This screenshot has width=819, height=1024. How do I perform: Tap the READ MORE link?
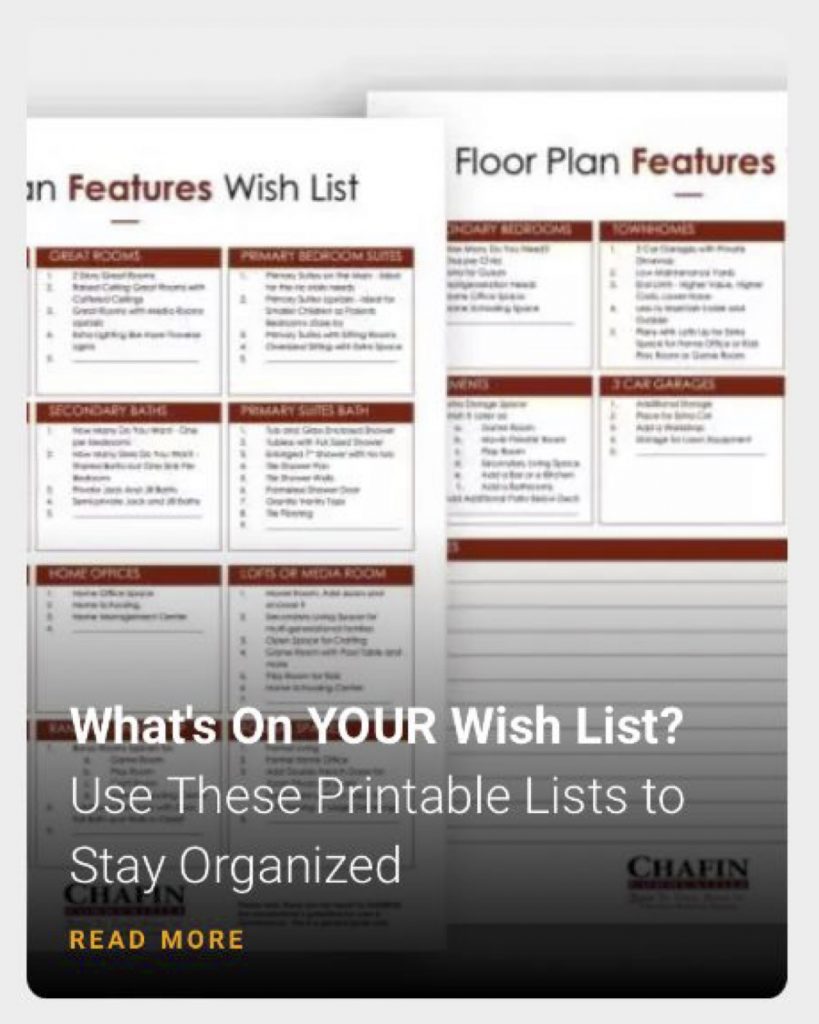pos(156,940)
